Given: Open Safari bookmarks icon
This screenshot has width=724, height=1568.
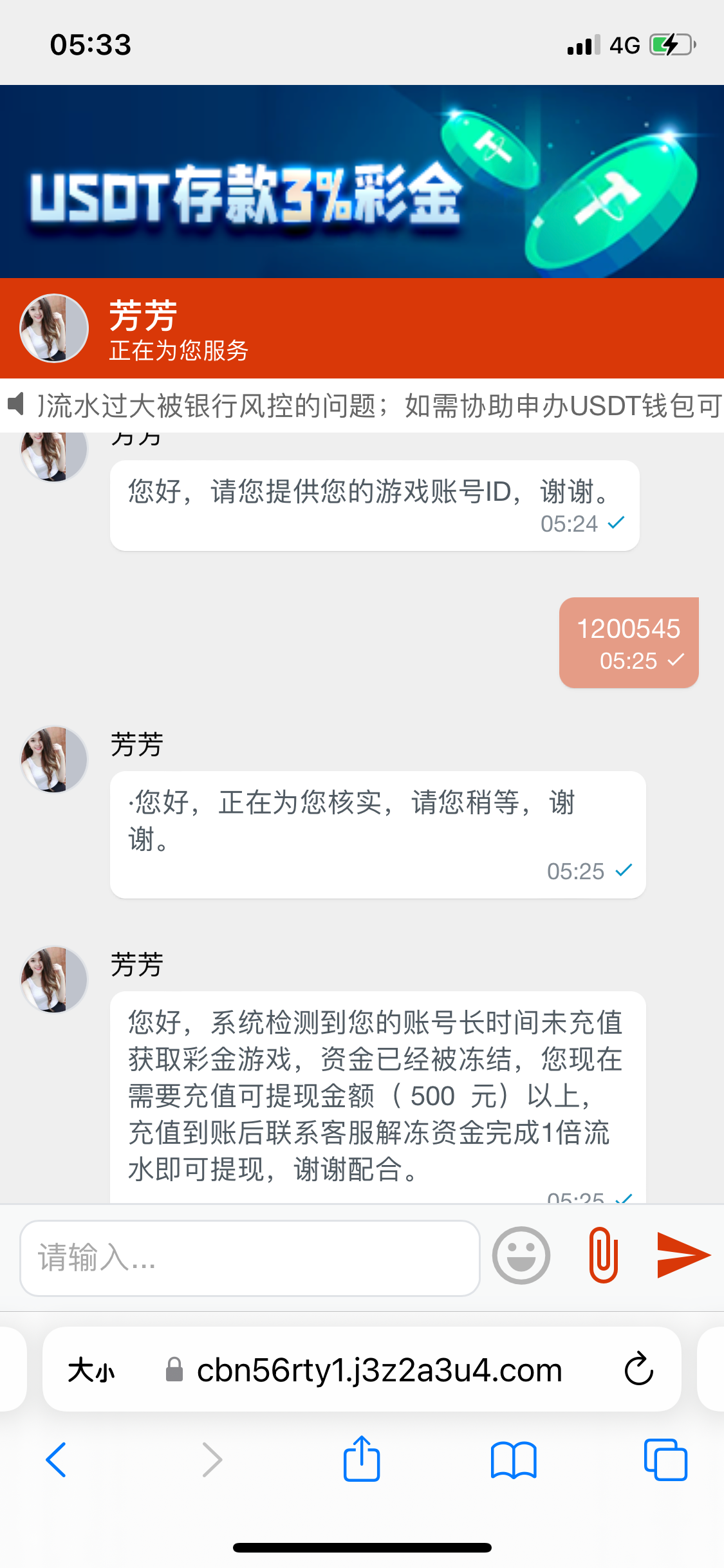Looking at the screenshot, I should click(x=513, y=1459).
